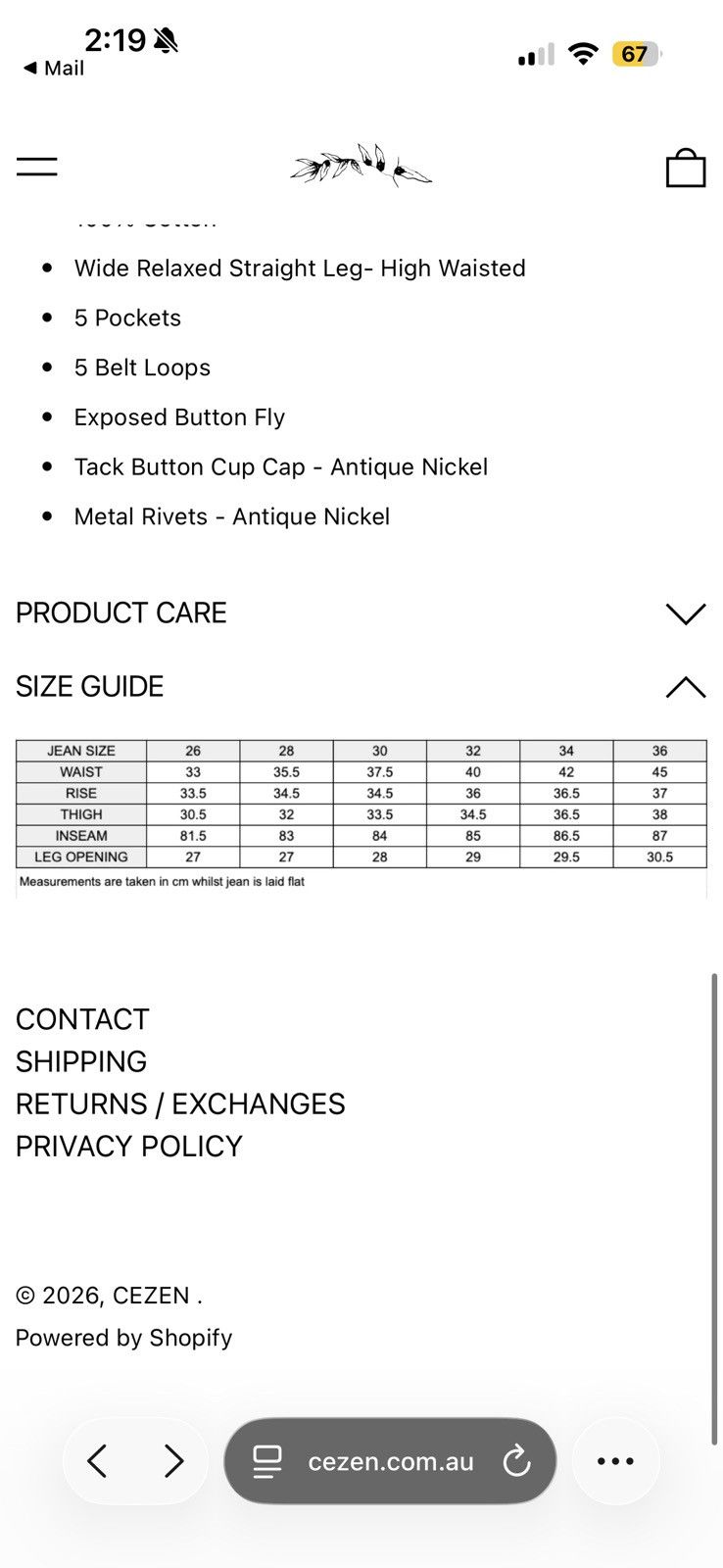Go back in the browser
The width and height of the screenshot is (723, 1568).
pos(97,1461)
